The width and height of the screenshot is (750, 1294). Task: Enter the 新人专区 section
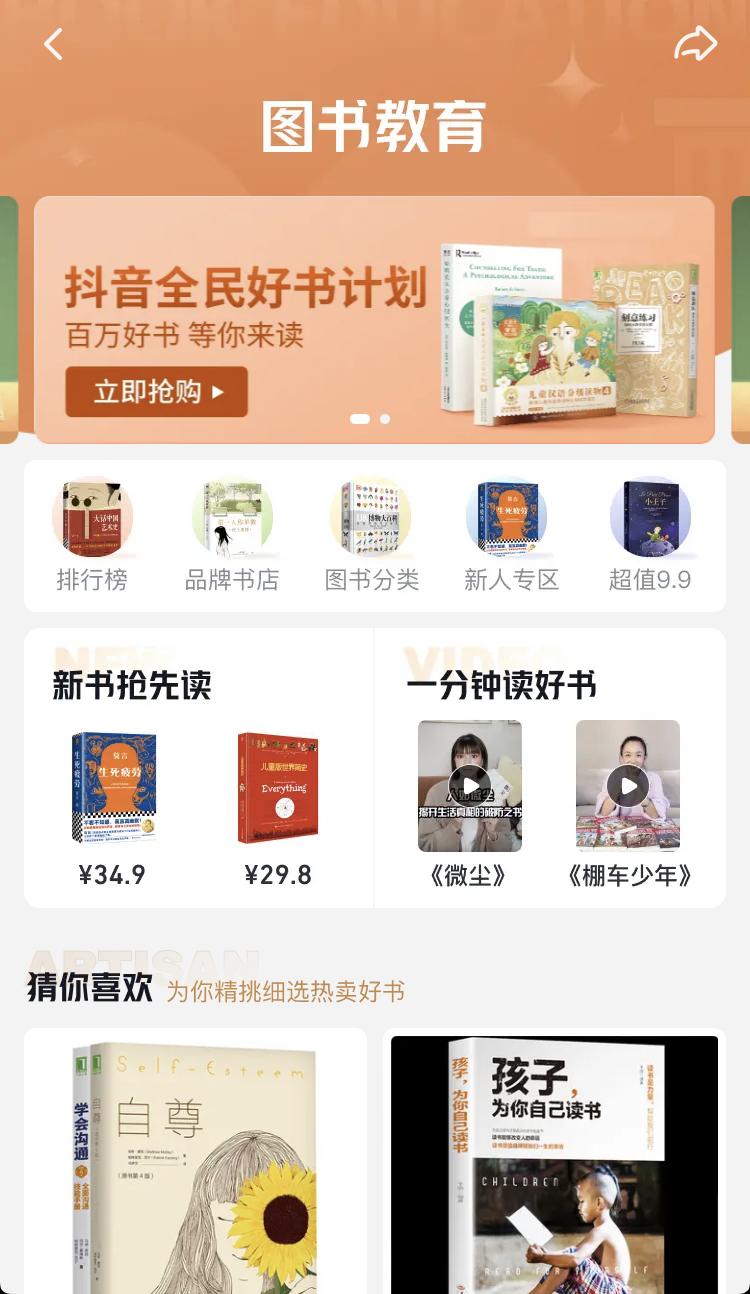coord(511,535)
